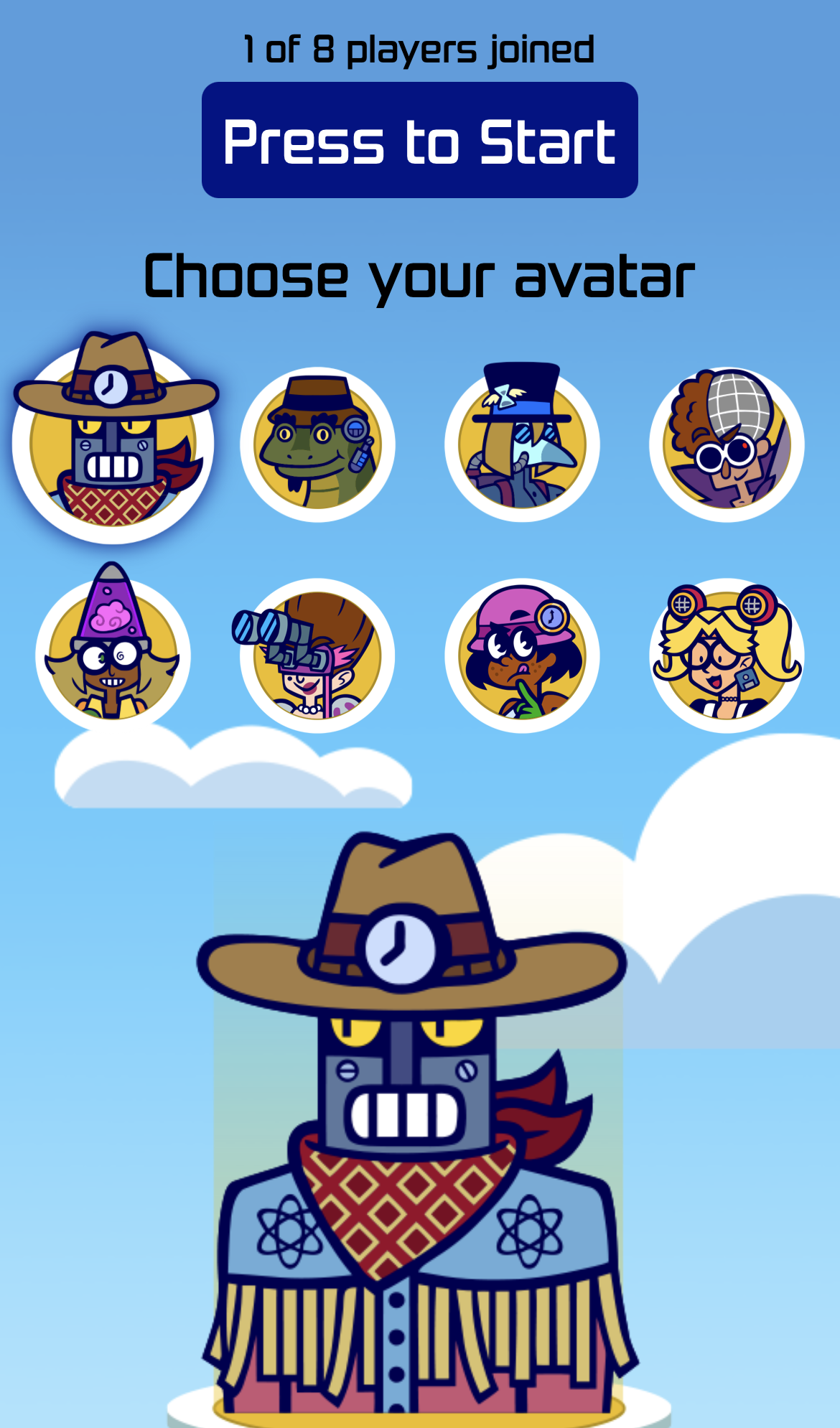Pick the avatar holding binoculars

click(x=317, y=655)
